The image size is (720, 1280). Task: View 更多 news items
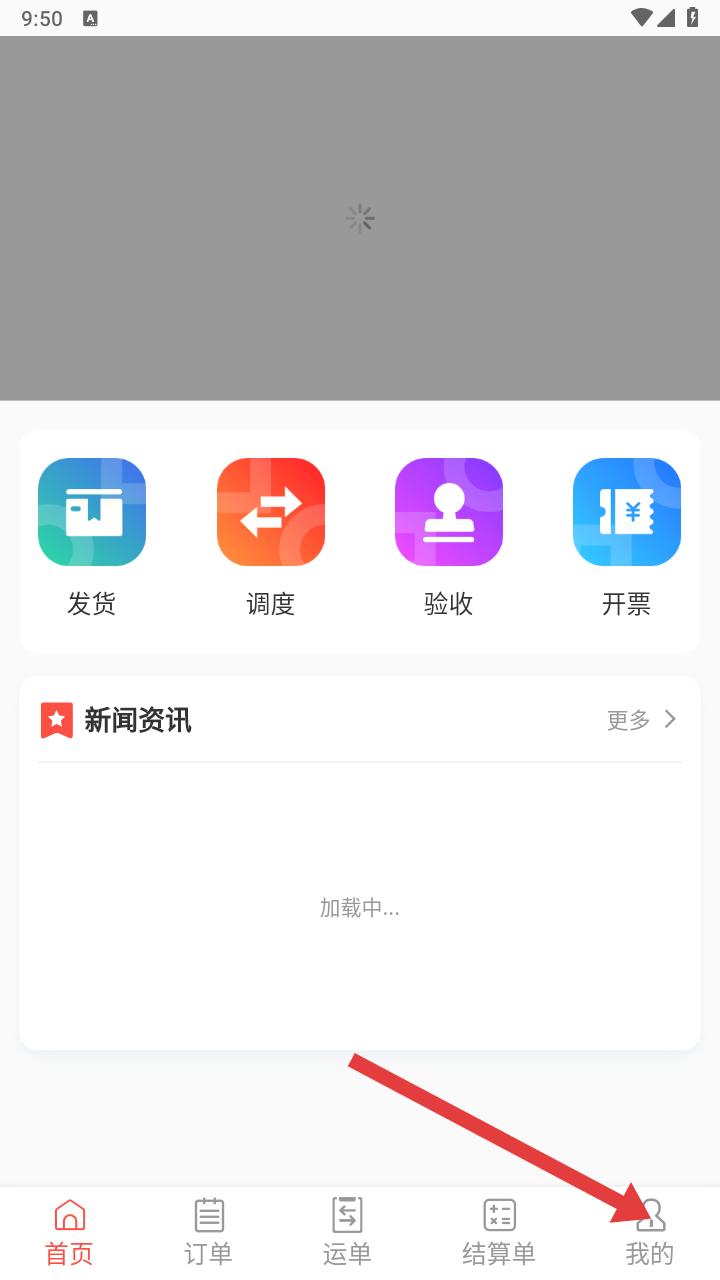(642, 719)
